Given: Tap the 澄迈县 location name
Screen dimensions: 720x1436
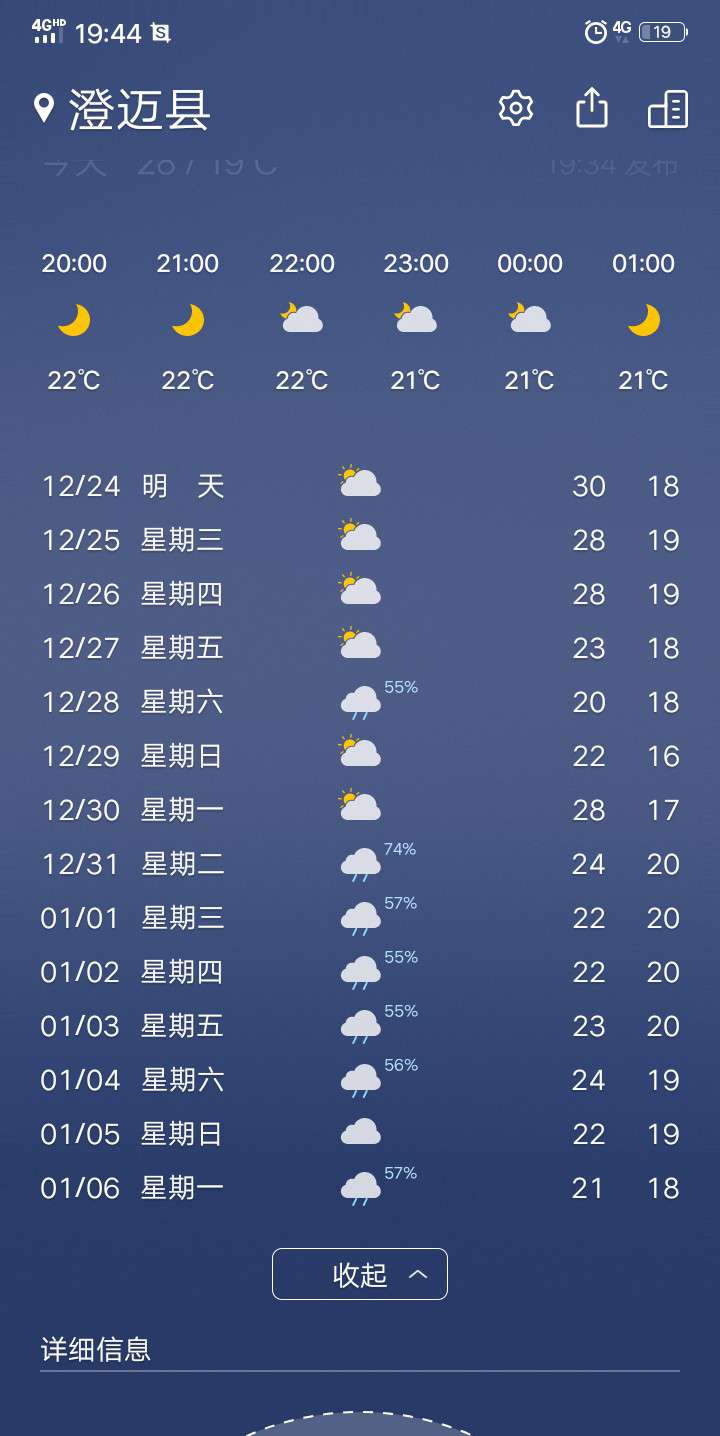Looking at the screenshot, I should click(x=139, y=109).
